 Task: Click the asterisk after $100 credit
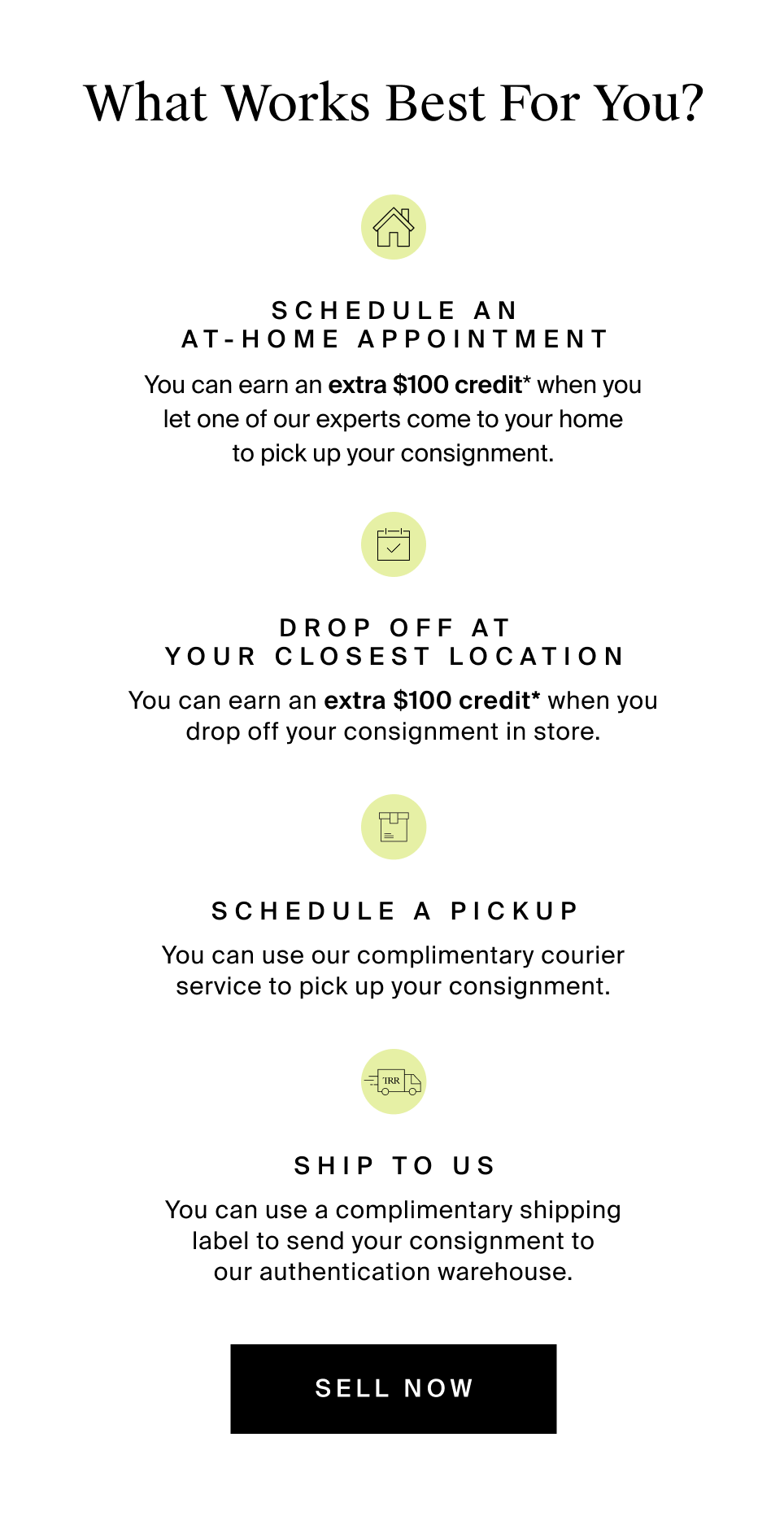tap(529, 382)
